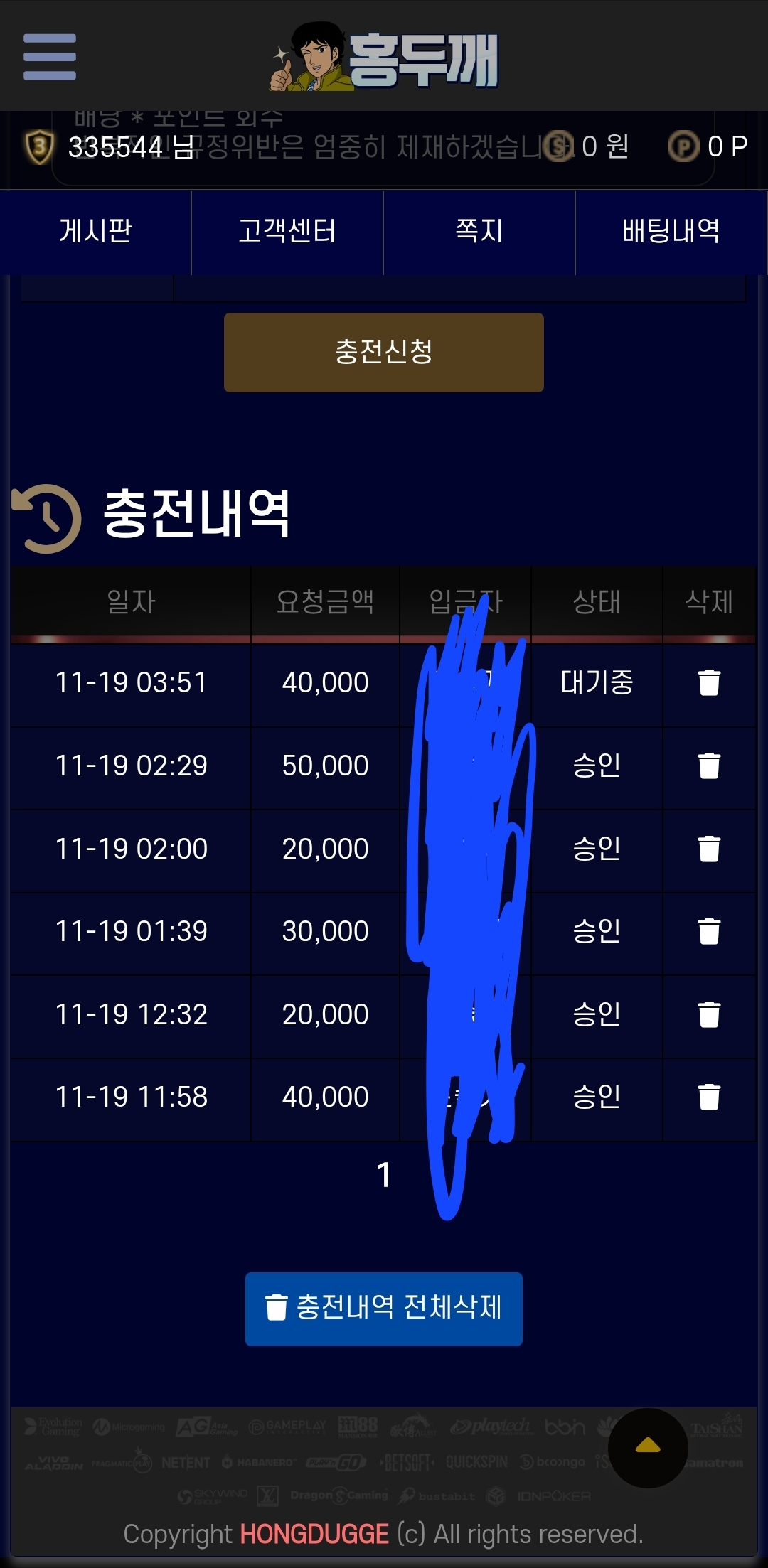Delete the 11-19 02:29 charge record
The width and height of the screenshot is (768, 1568).
pyautogui.click(x=709, y=766)
